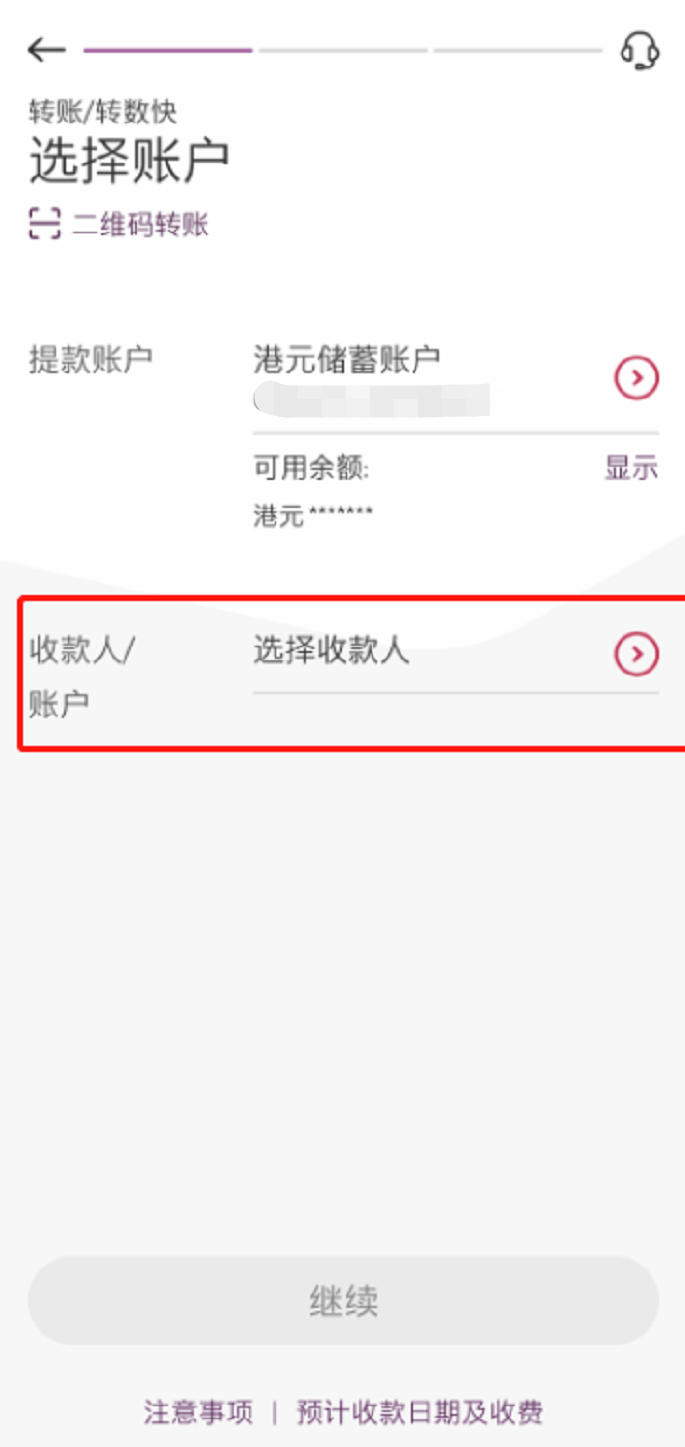Go back with the arrow icon
The image size is (685, 1447).
click(46, 49)
